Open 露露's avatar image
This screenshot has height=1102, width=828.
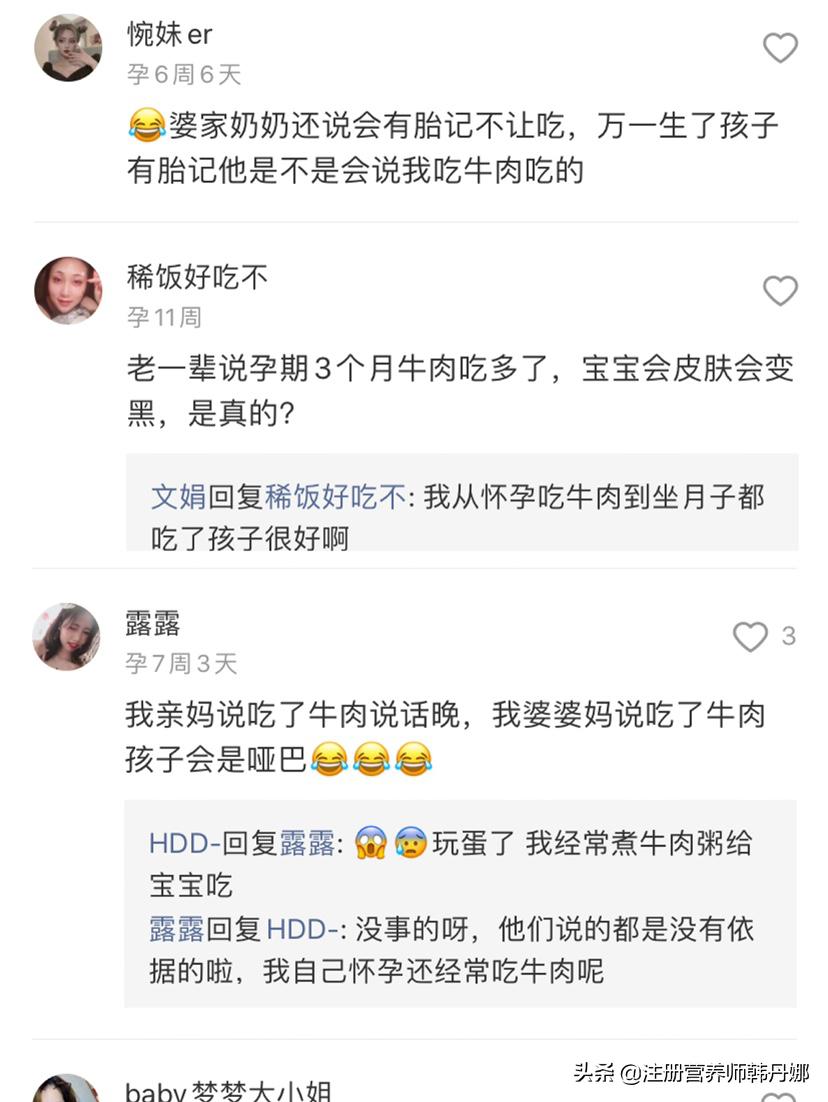pyautogui.click(x=66, y=636)
